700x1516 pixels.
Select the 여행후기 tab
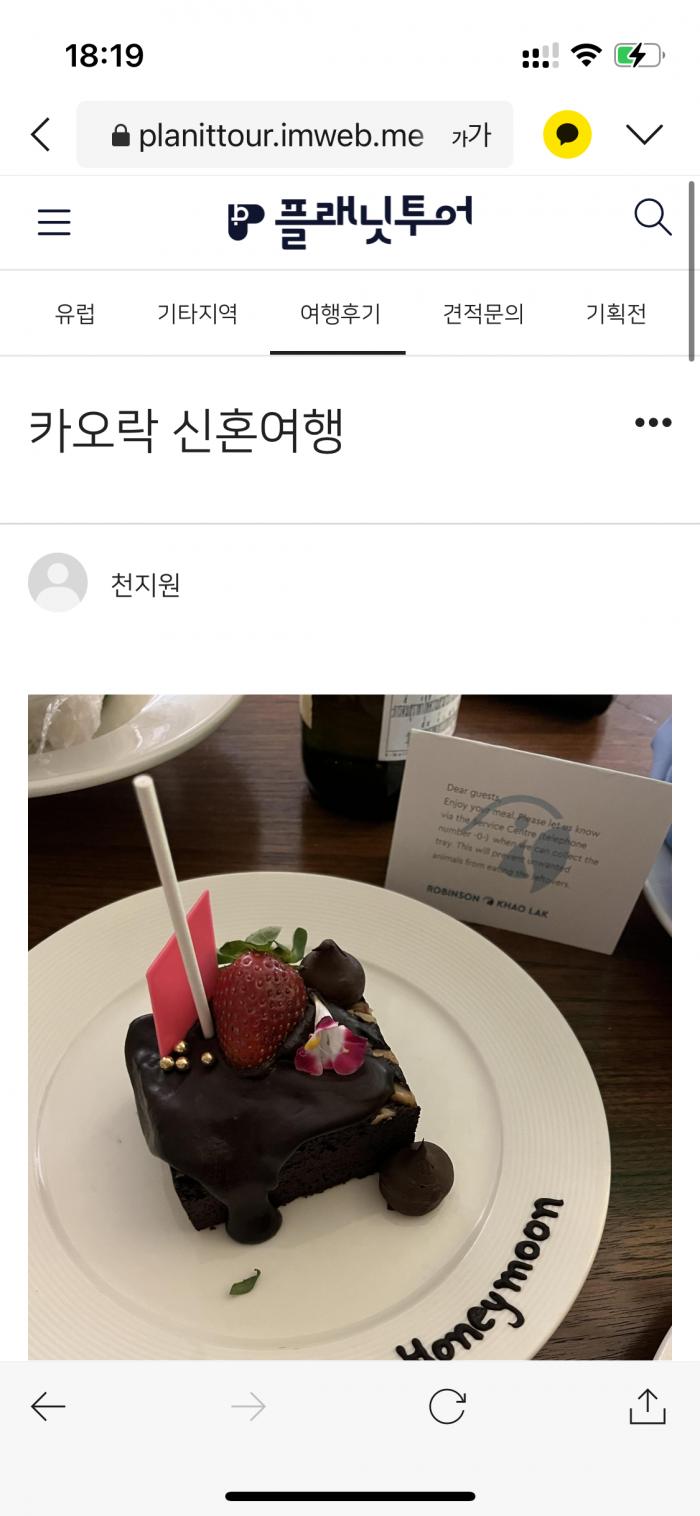tap(340, 314)
